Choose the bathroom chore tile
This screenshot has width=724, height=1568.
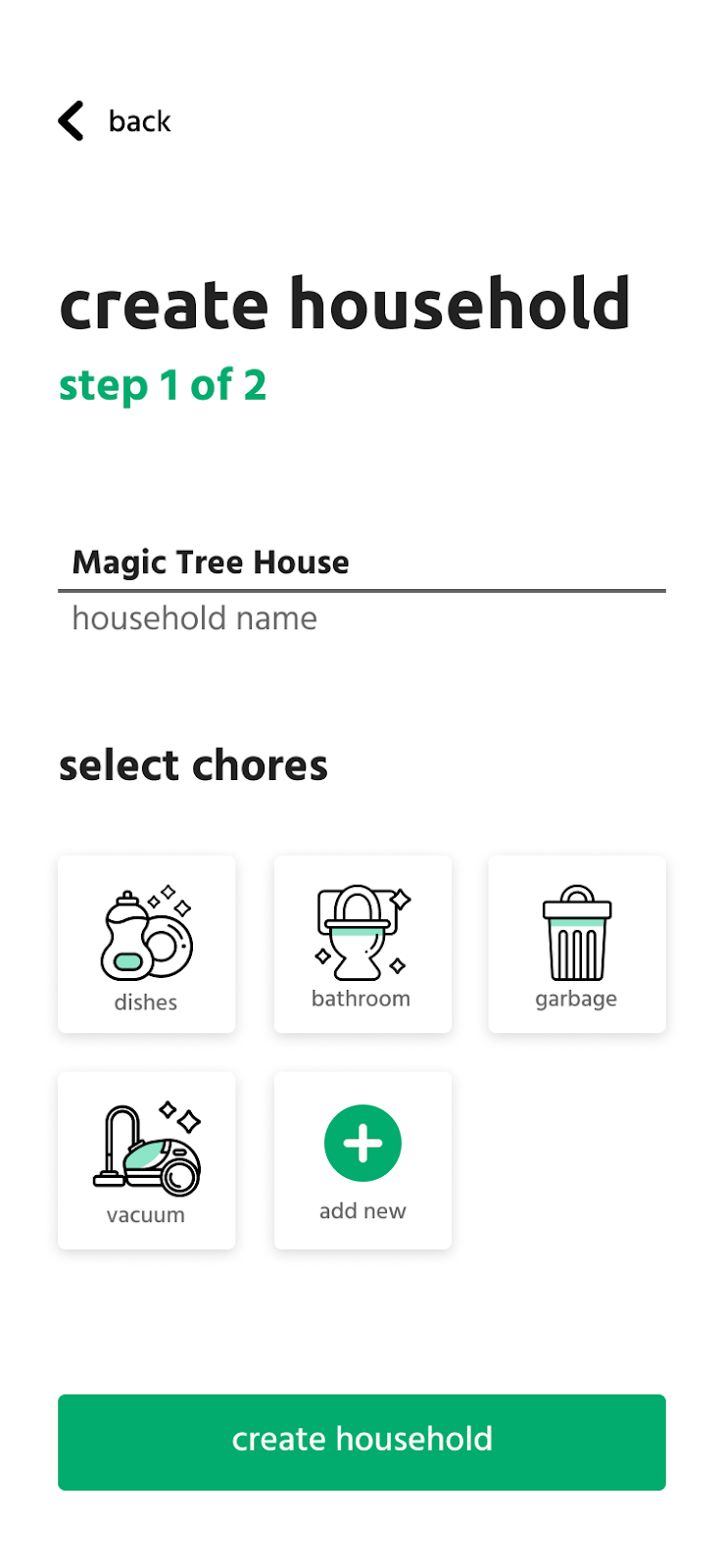362,944
